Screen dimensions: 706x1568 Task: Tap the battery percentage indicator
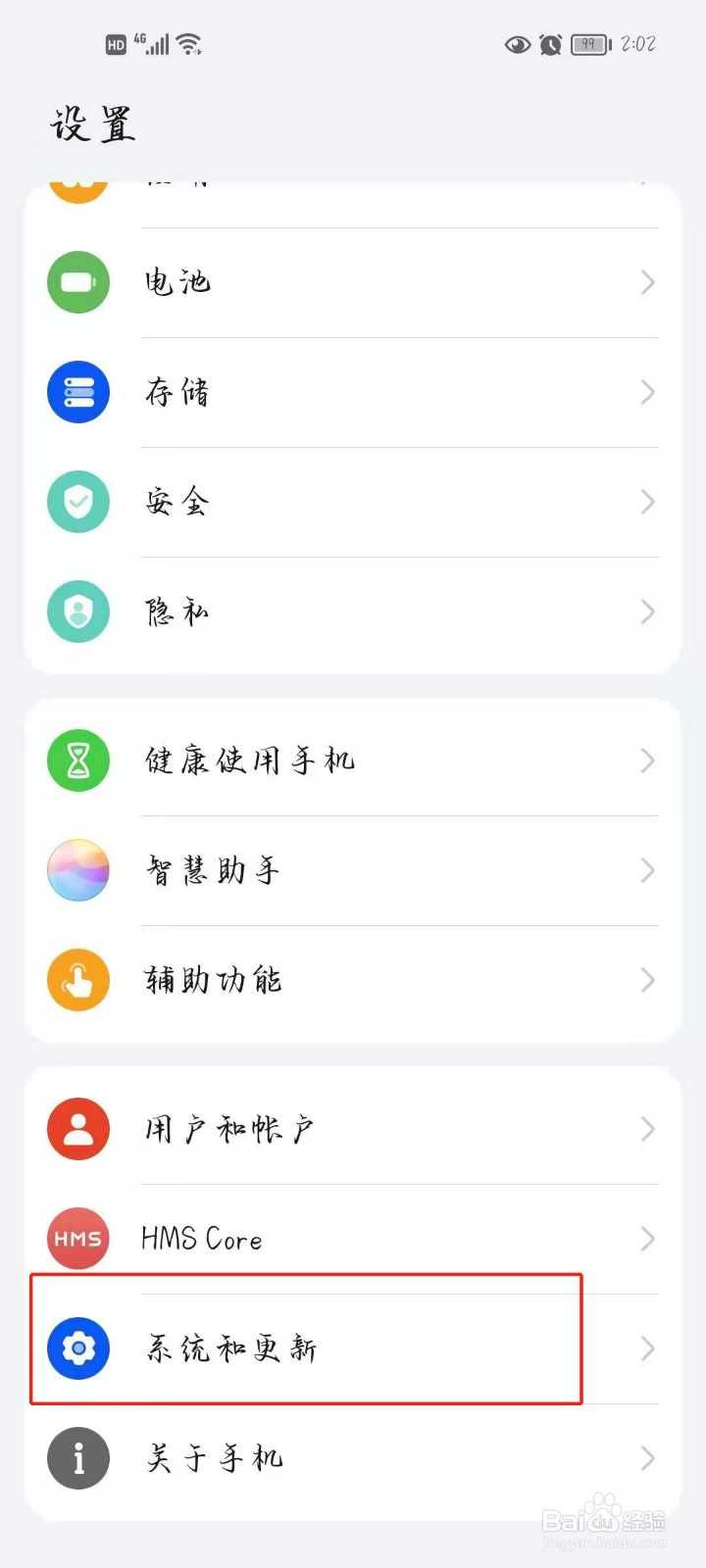click(586, 43)
